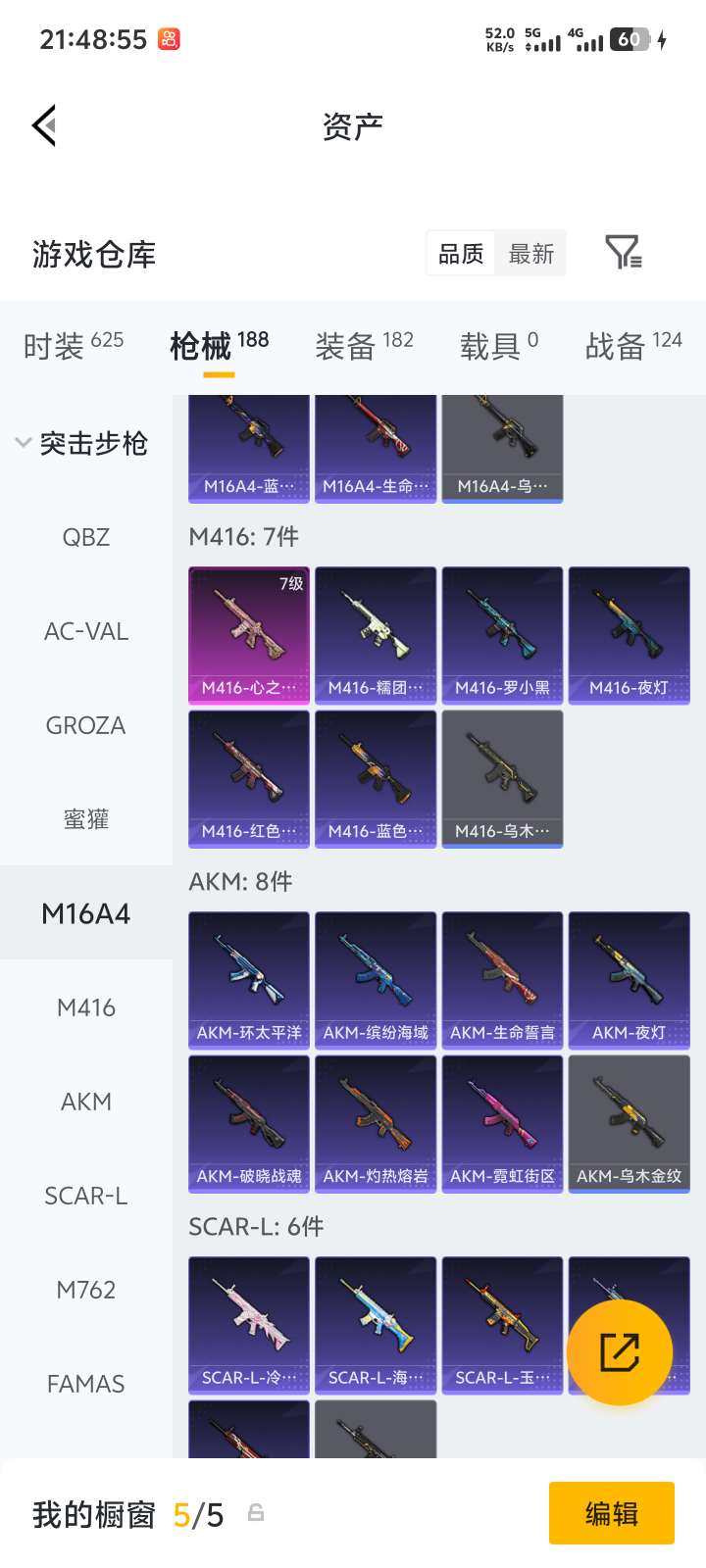Screen dimensions: 706x1568
Task: Switch to the 时装 tab
Action: (74, 345)
